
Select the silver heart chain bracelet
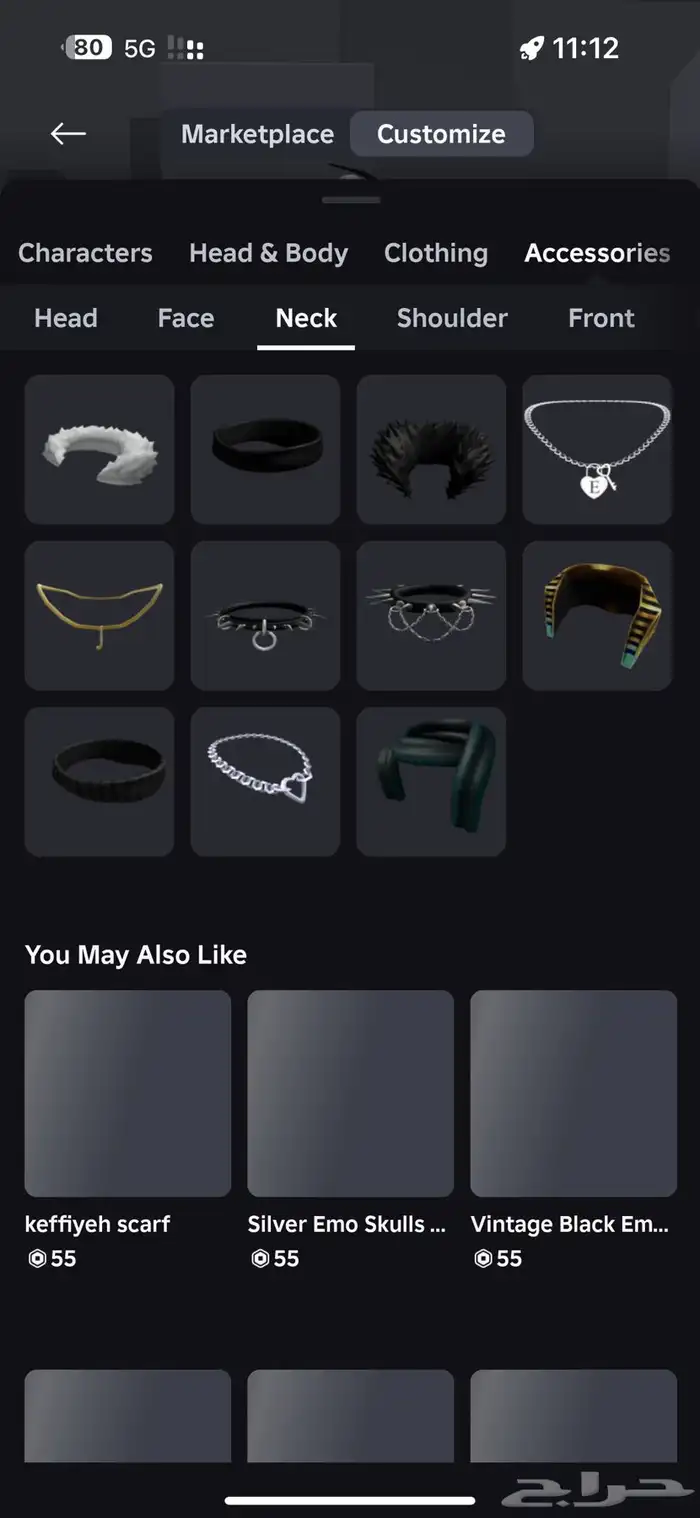265,781
